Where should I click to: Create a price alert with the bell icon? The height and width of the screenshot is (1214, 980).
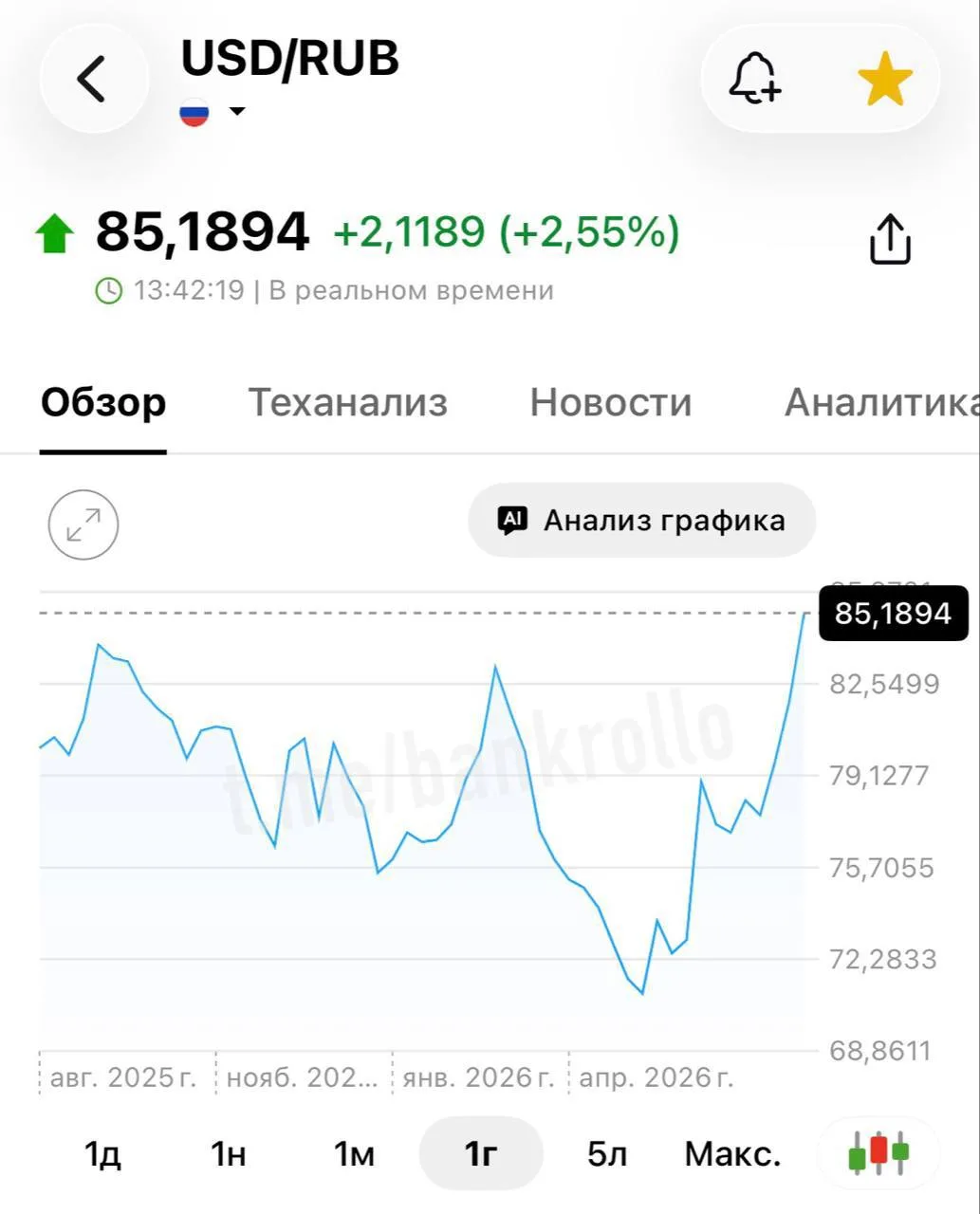click(x=755, y=78)
